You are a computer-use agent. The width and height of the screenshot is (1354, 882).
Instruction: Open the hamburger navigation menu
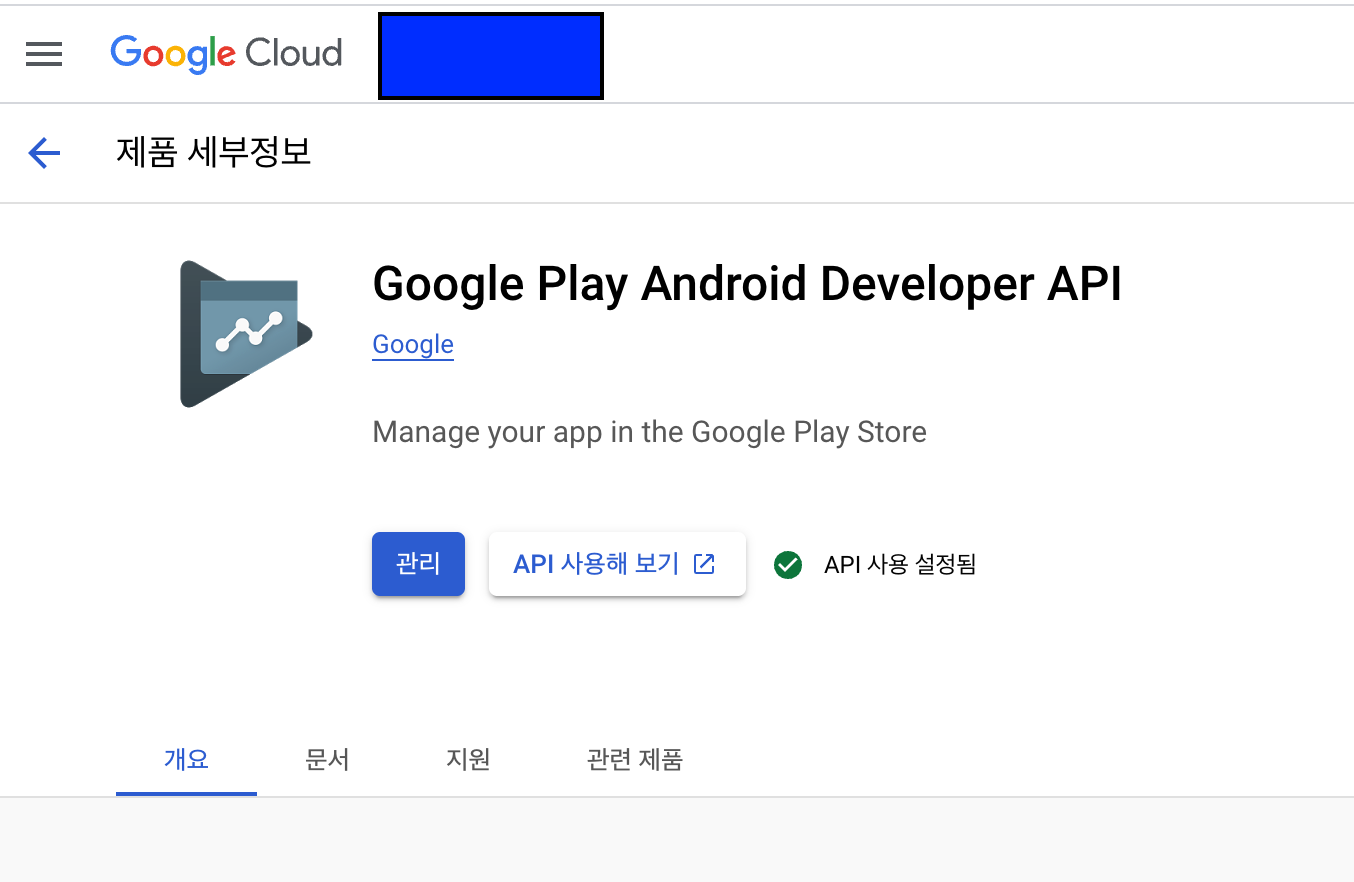click(x=44, y=54)
